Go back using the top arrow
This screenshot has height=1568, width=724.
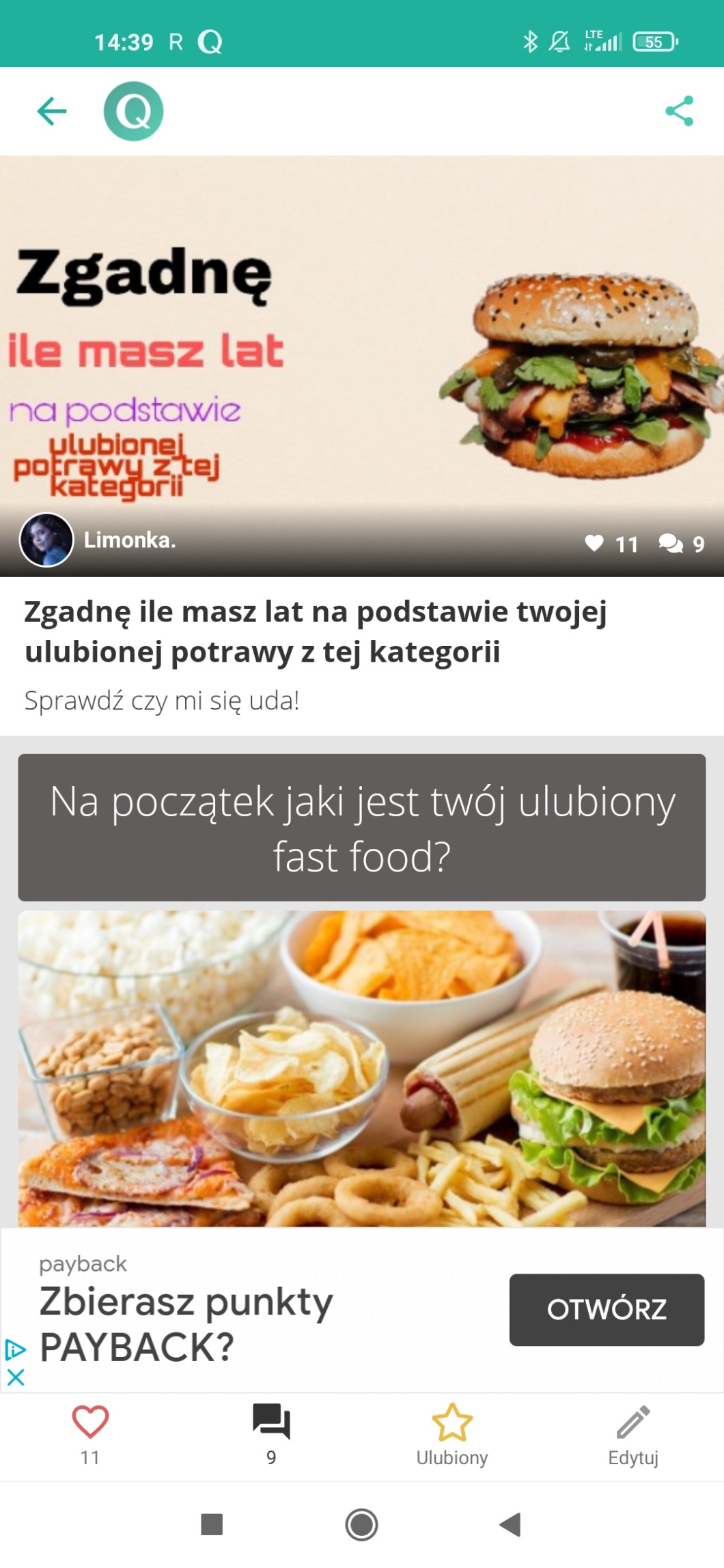52,111
